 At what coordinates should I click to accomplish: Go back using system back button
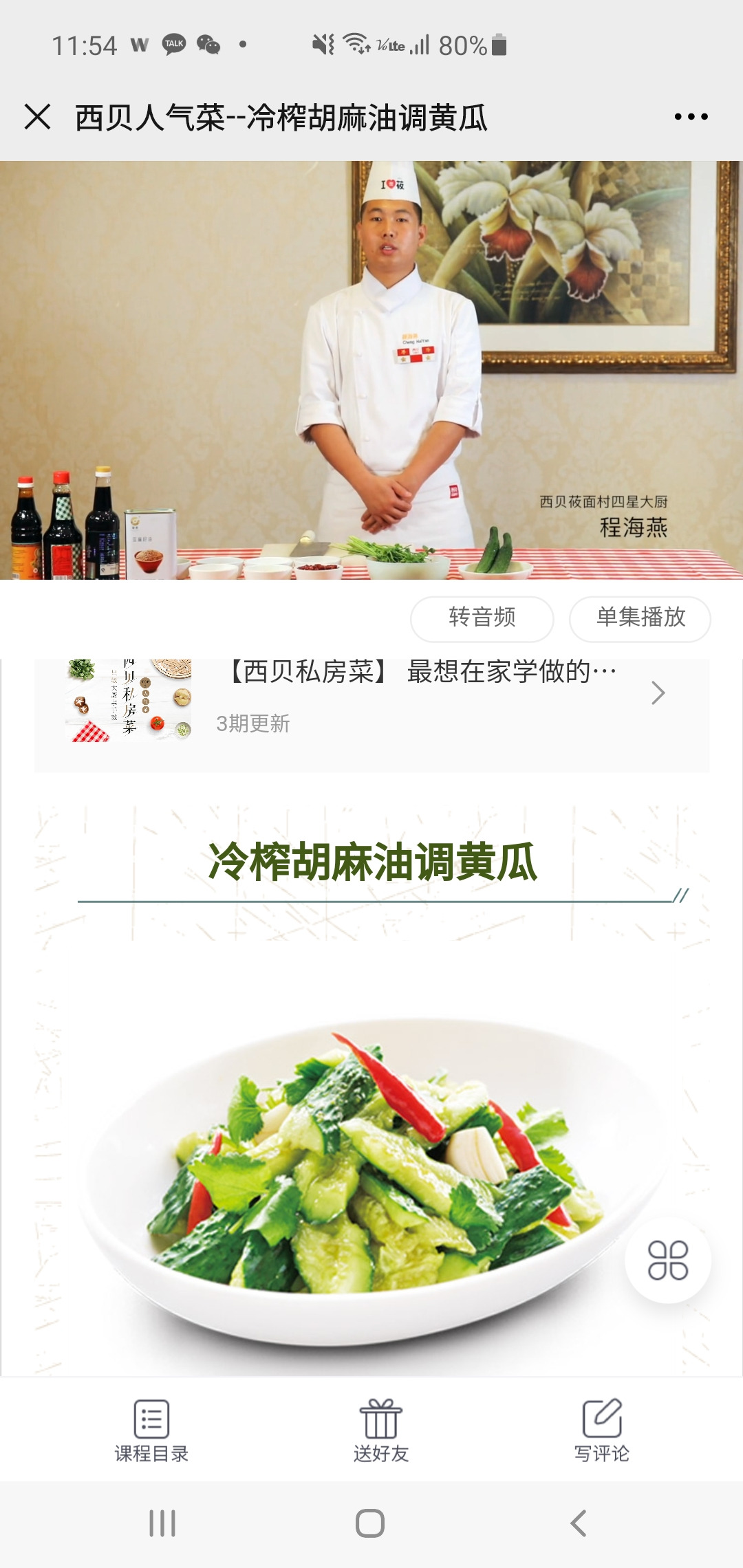[579, 1523]
